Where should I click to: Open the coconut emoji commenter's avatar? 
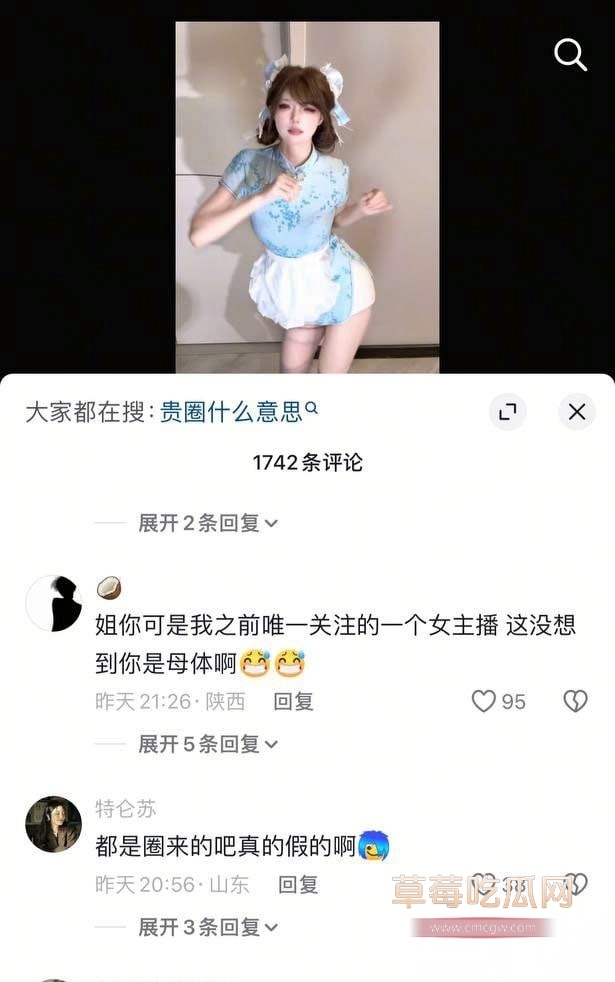click(x=53, y=603)
